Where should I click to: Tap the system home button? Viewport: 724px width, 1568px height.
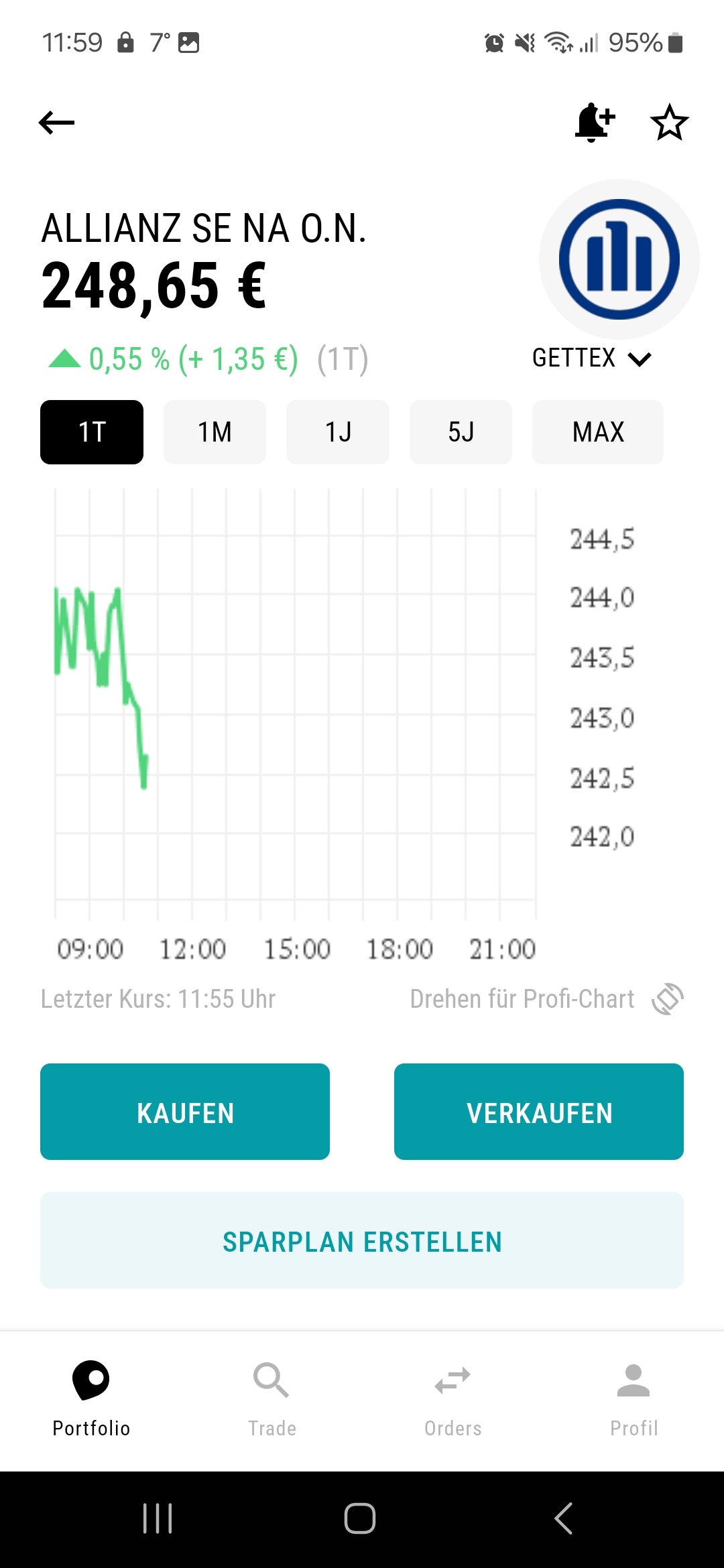click(x=360, y=1518)
